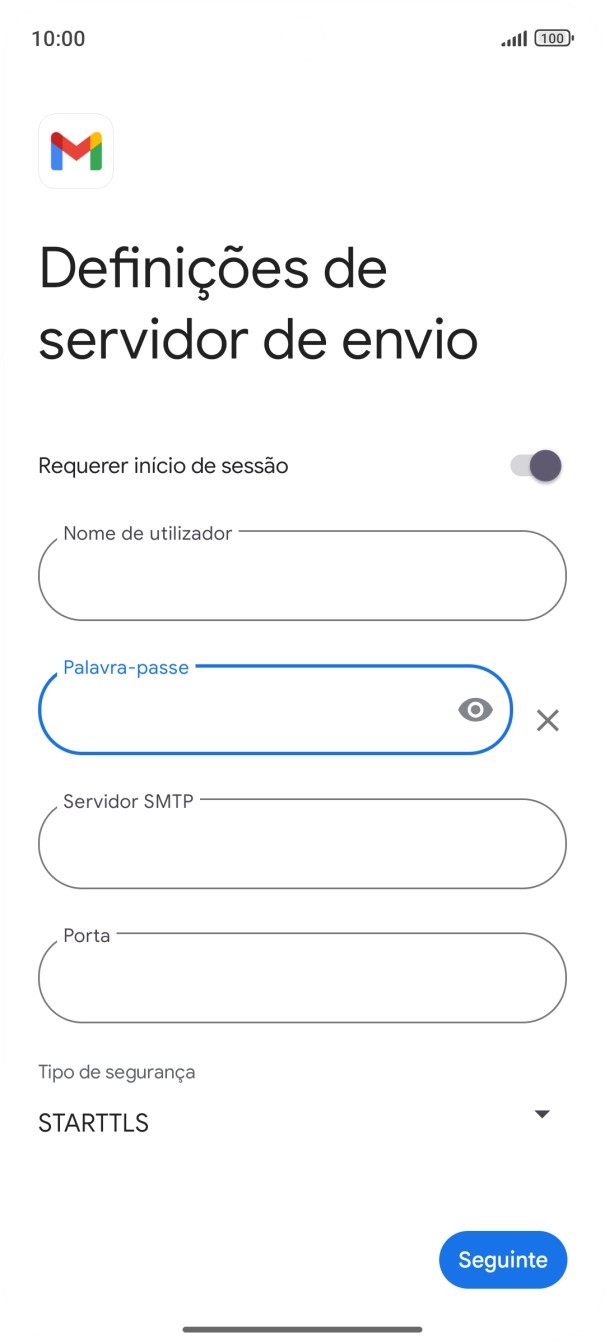Screen dimensions: 605x1342
Task: Disable the Requerer início de sessão switch
Action: tap(536, 466)
